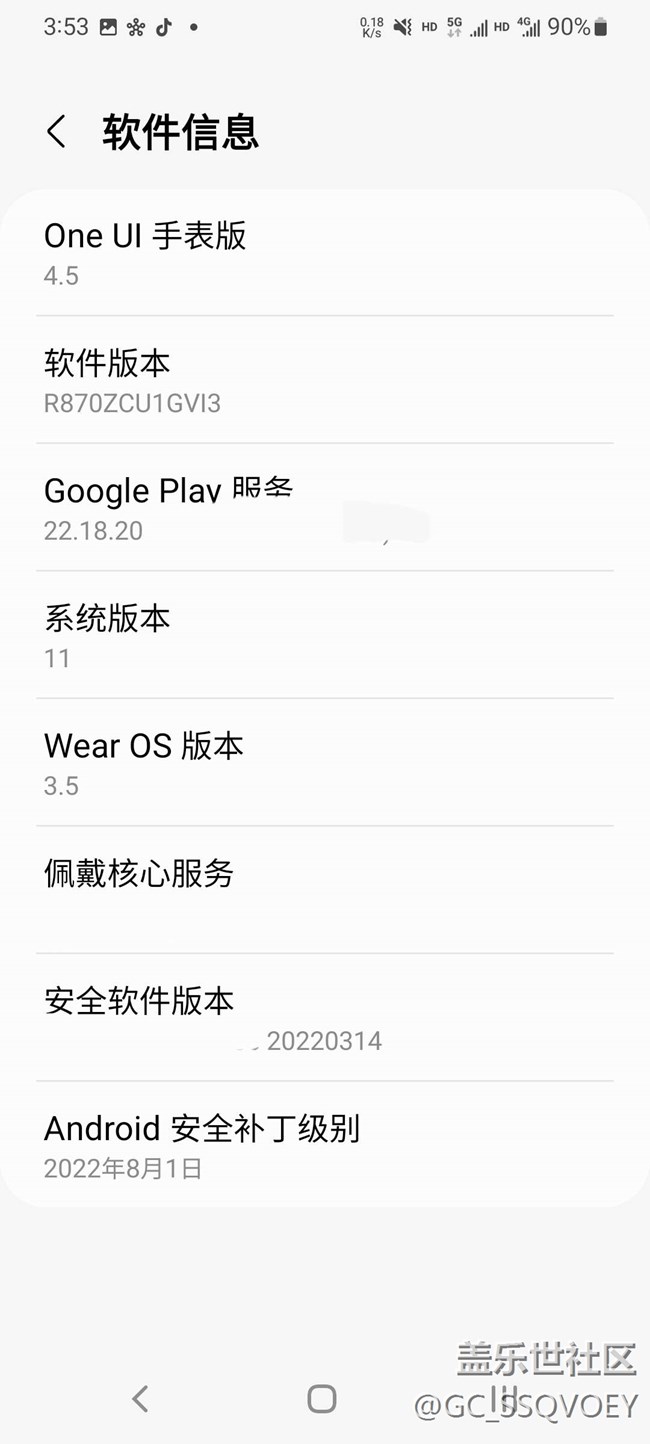This screenshot has width=650, height=1444.
Task: Select the Wear OS 版本 row
Action: pos(324,763)
